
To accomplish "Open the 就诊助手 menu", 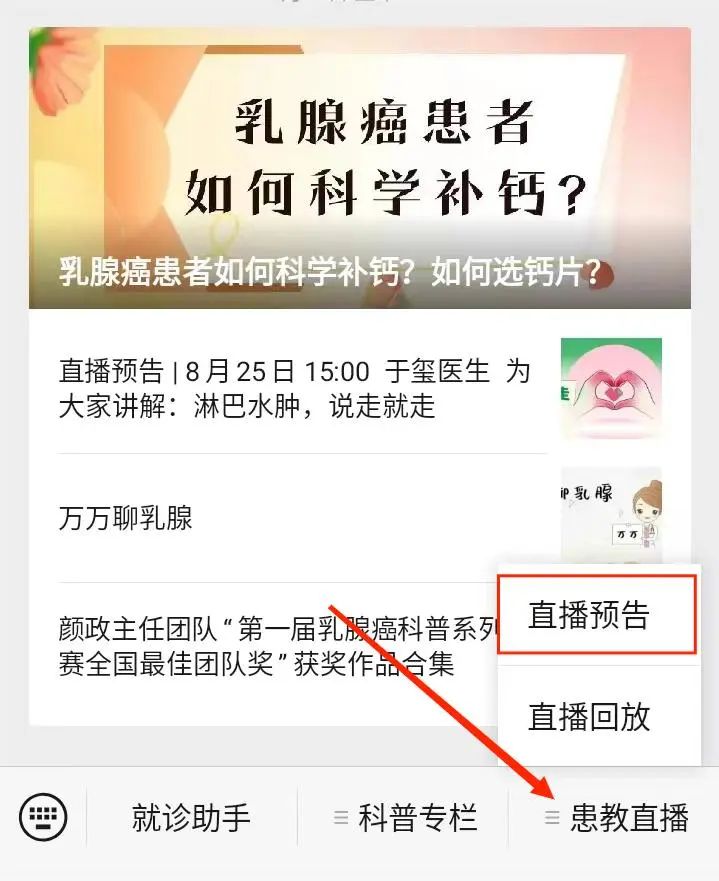I will tap(191, 819).
